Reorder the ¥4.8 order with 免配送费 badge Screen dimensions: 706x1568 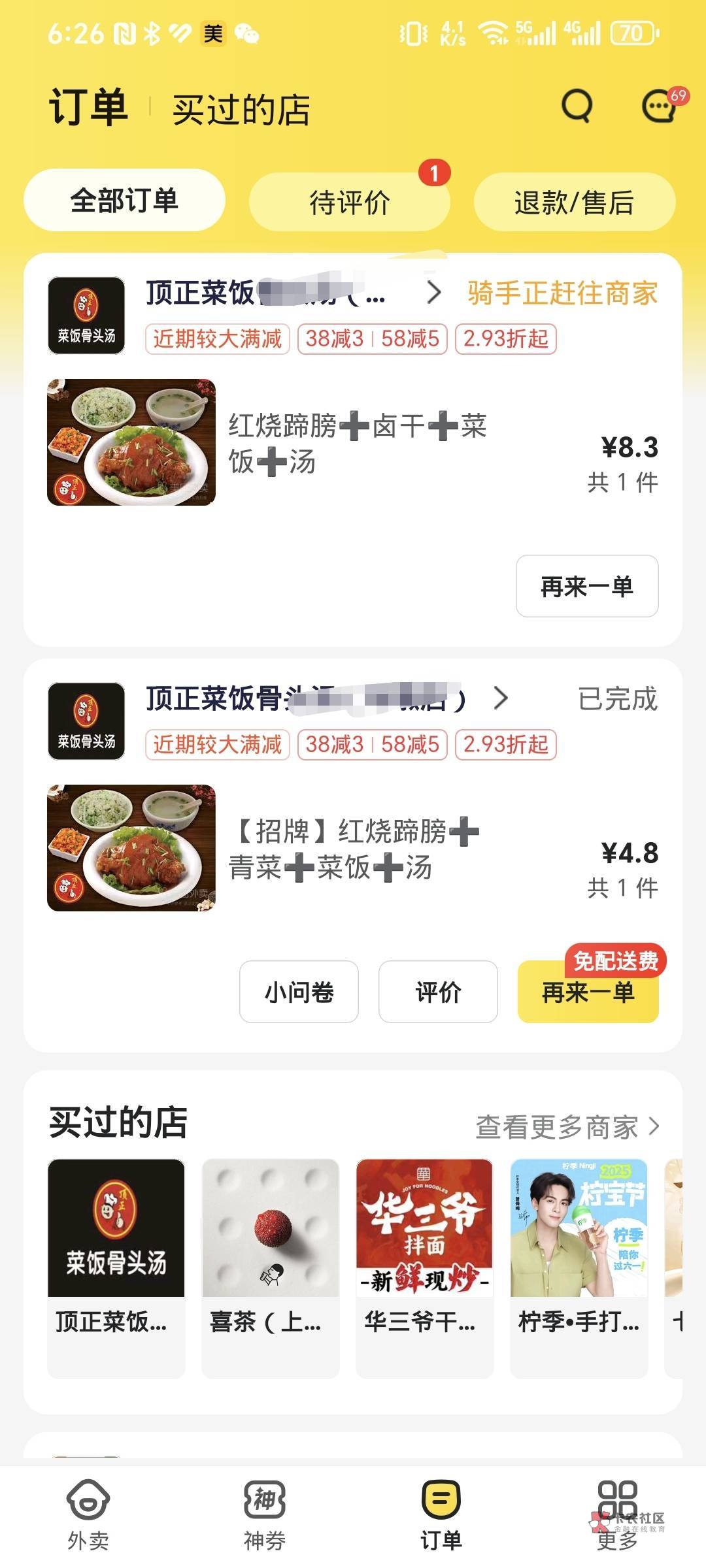588,992
